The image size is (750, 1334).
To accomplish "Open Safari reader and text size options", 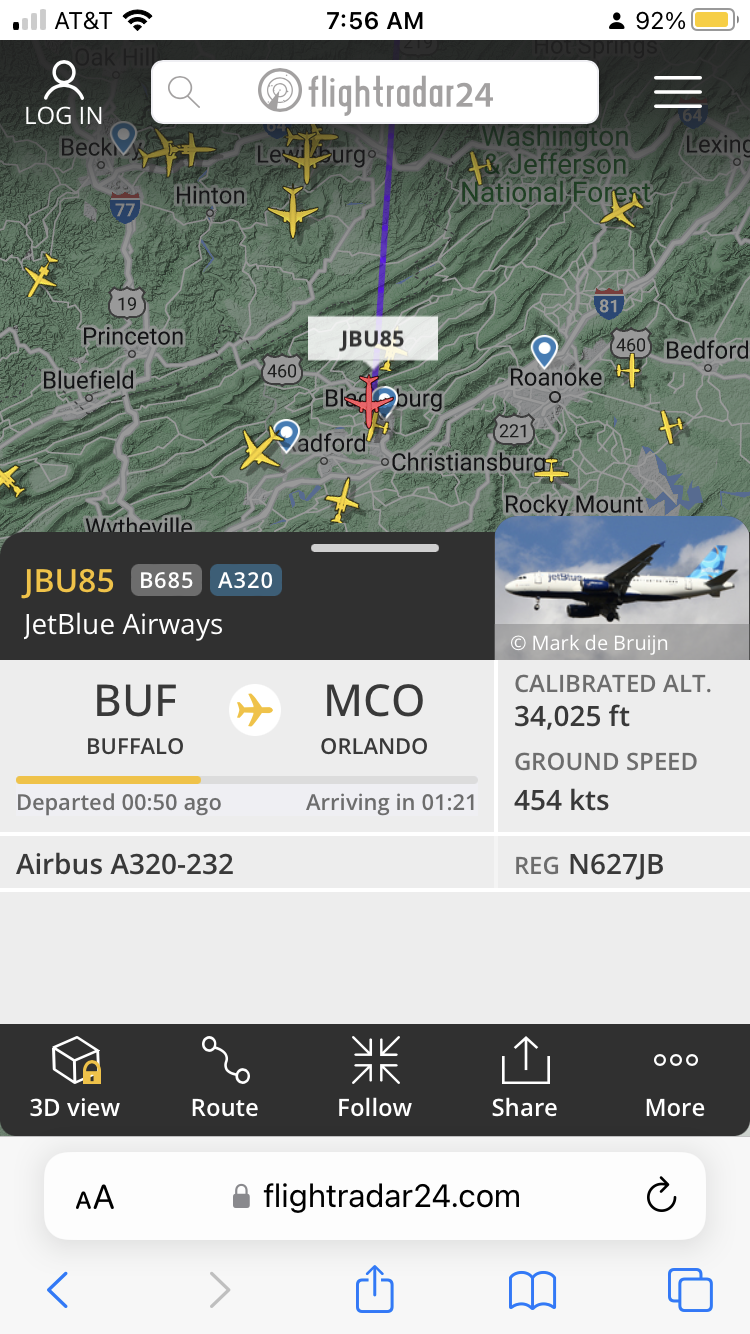I will pyautogui.click(x=95, y=1197).
